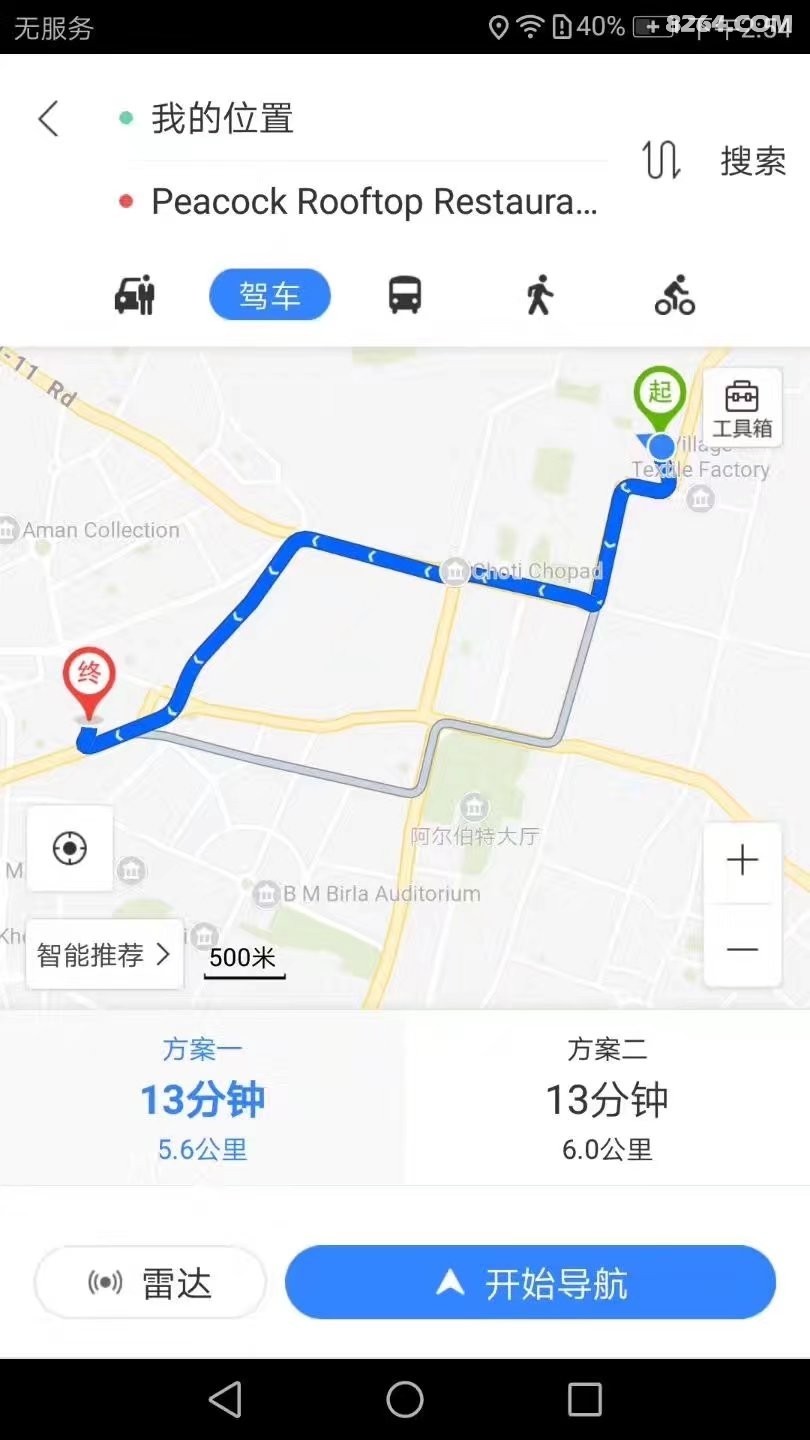Open the 智能推荐 route preference options

click(104, 955)
